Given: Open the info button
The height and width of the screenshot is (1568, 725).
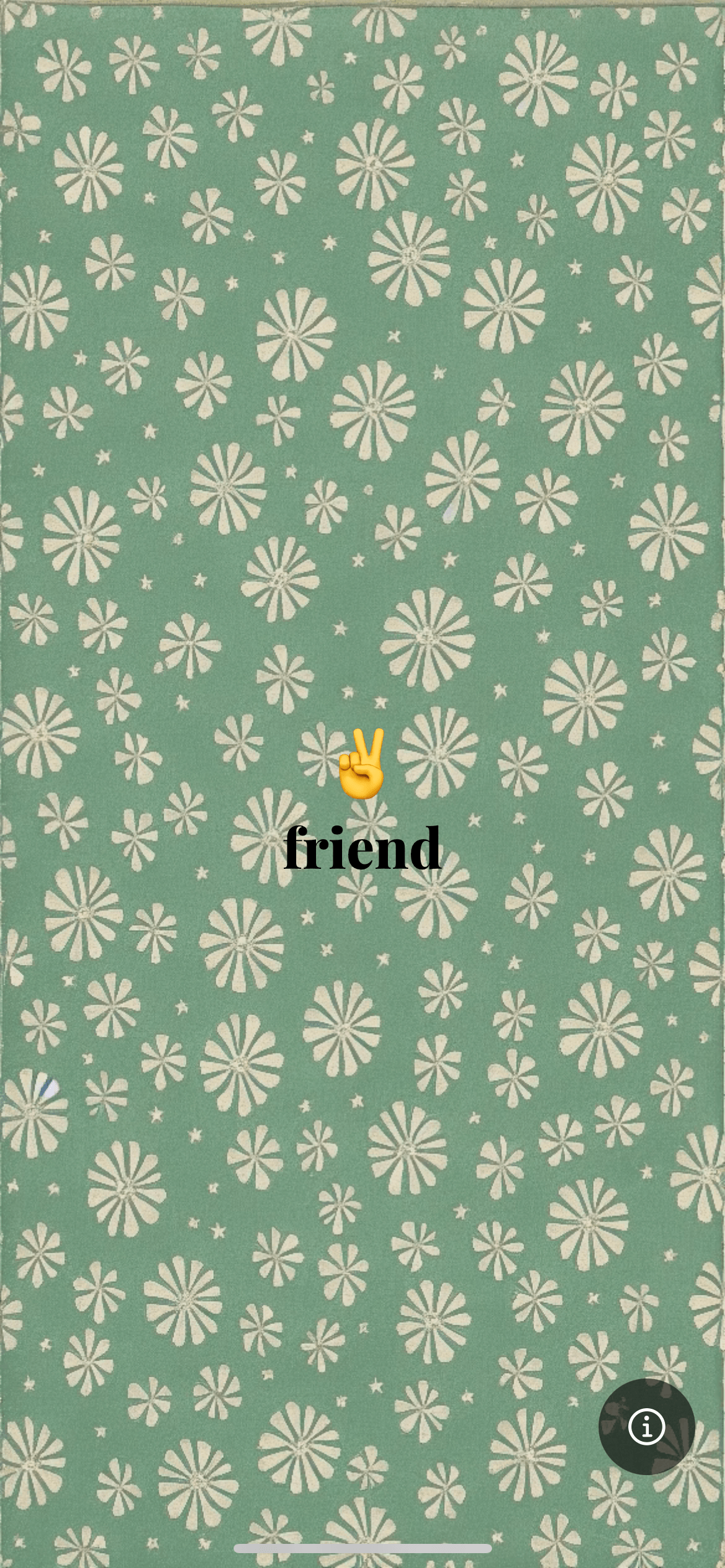Looking at the screenshot, I should click(646, 1426).
